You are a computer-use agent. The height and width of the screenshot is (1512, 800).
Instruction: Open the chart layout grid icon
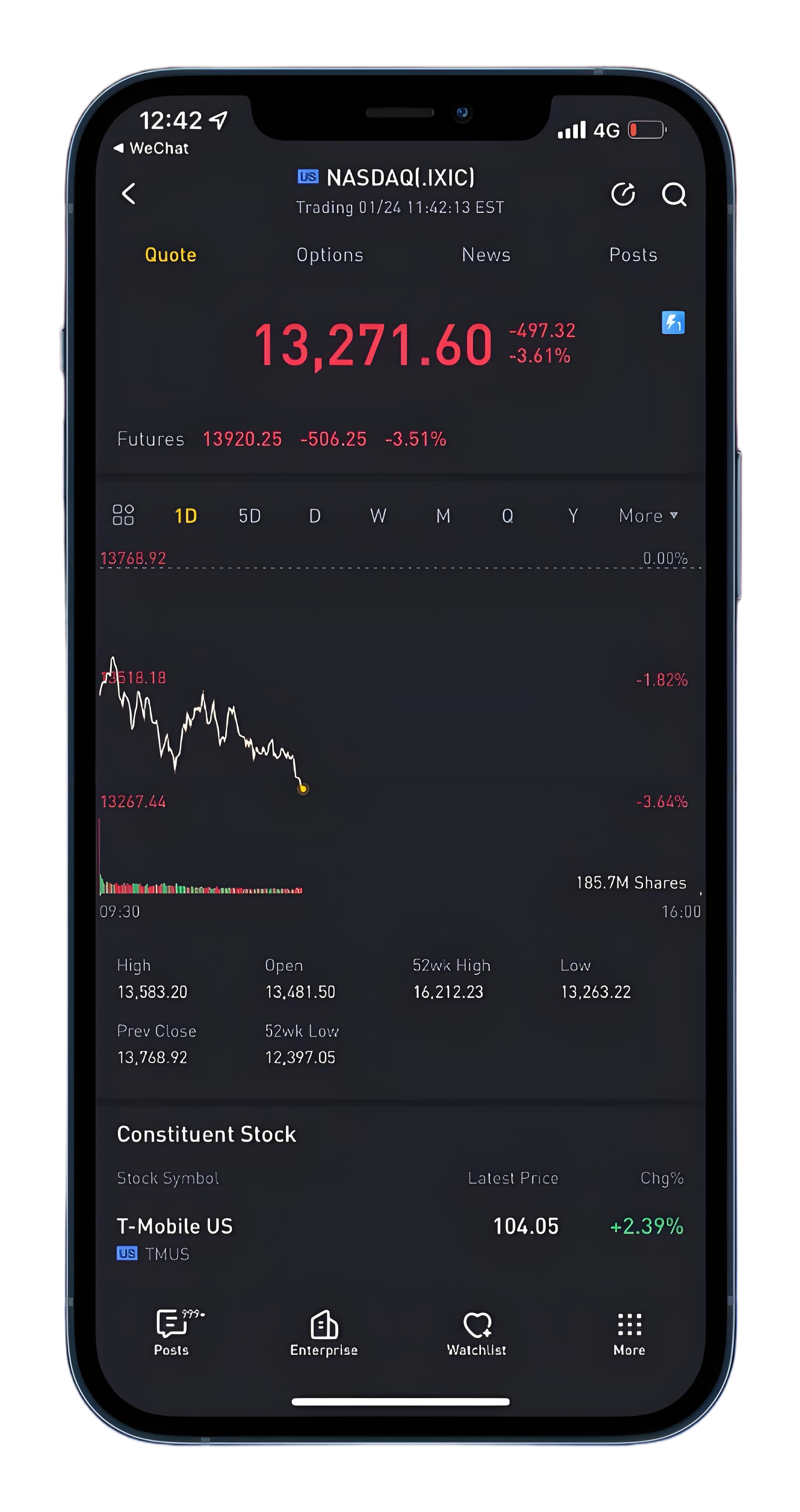pos(123,515)
